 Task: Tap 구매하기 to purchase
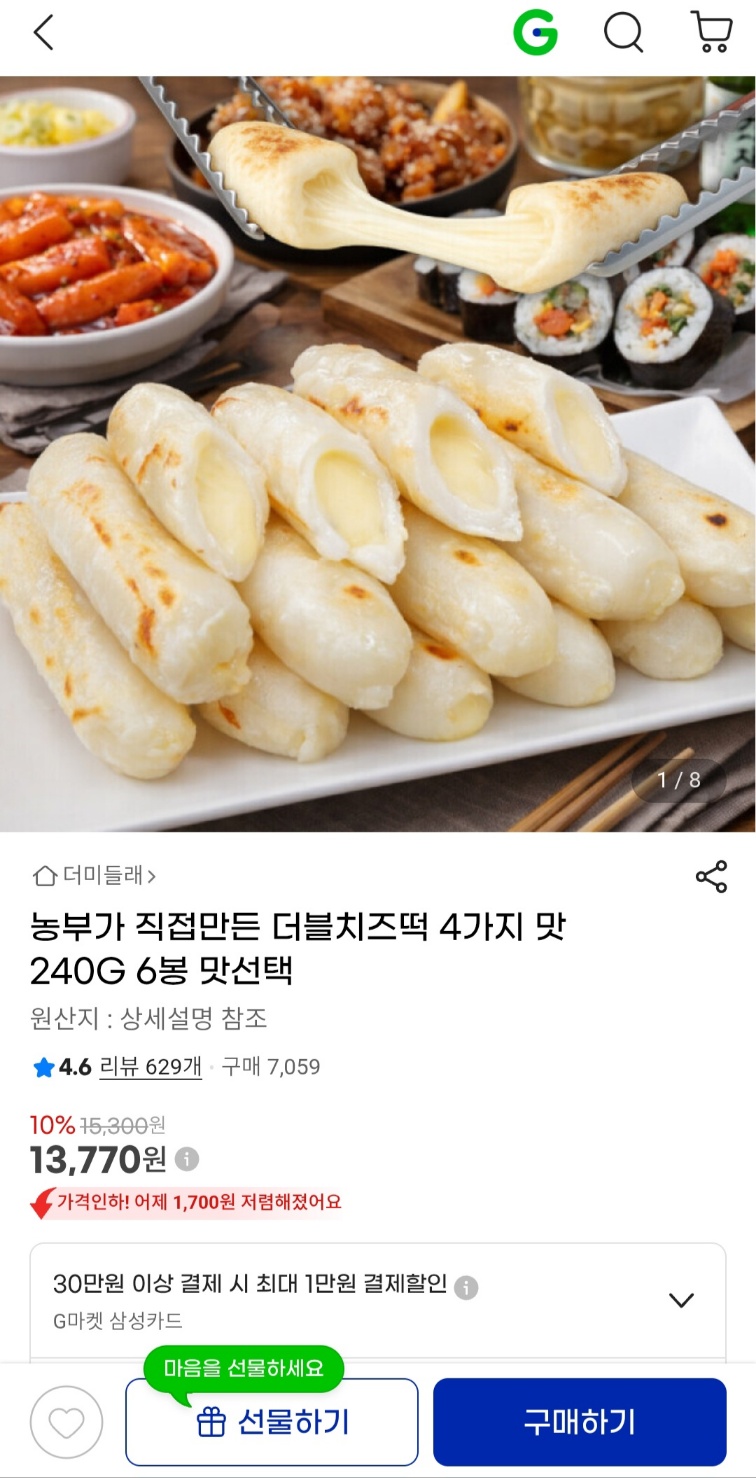pyautogui.click(x=579, y=1422)
